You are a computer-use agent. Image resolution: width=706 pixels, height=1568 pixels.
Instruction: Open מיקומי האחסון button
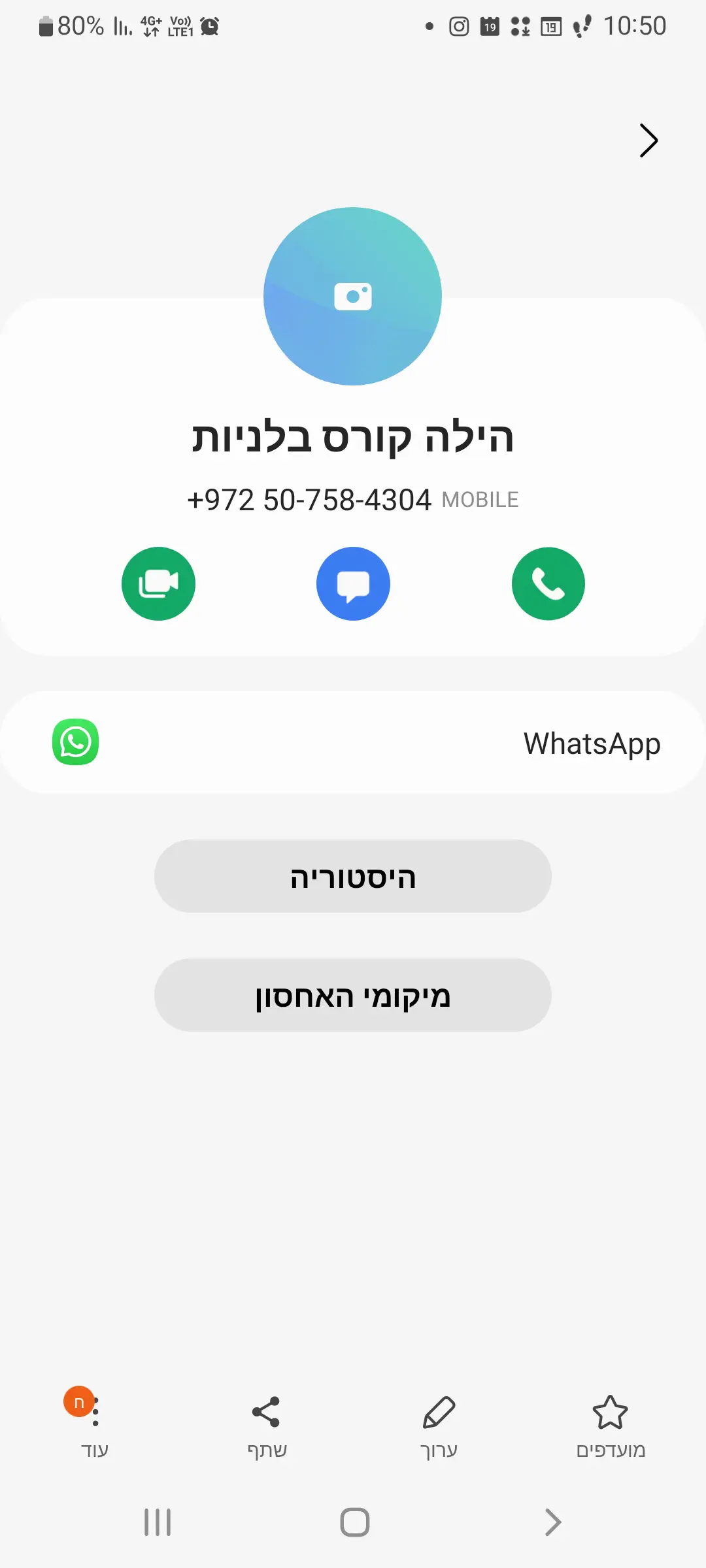coord(353,996)
